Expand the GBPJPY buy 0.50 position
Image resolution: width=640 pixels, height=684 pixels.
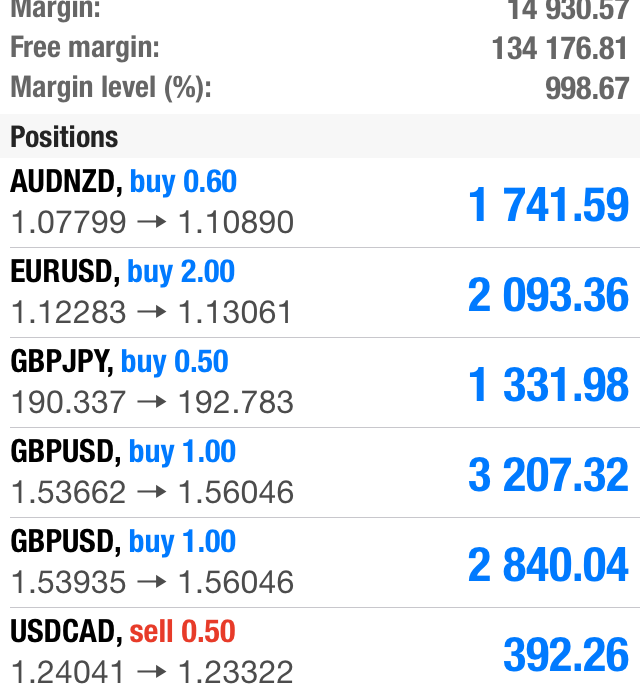[320, 383]
